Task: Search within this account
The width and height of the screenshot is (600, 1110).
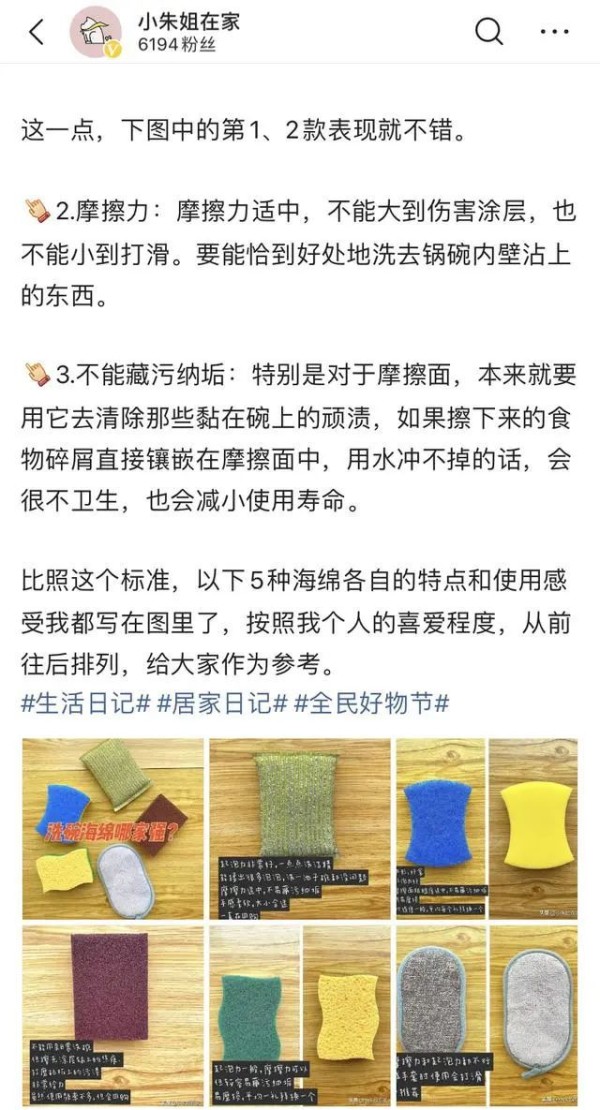Action: click(488, 32)
